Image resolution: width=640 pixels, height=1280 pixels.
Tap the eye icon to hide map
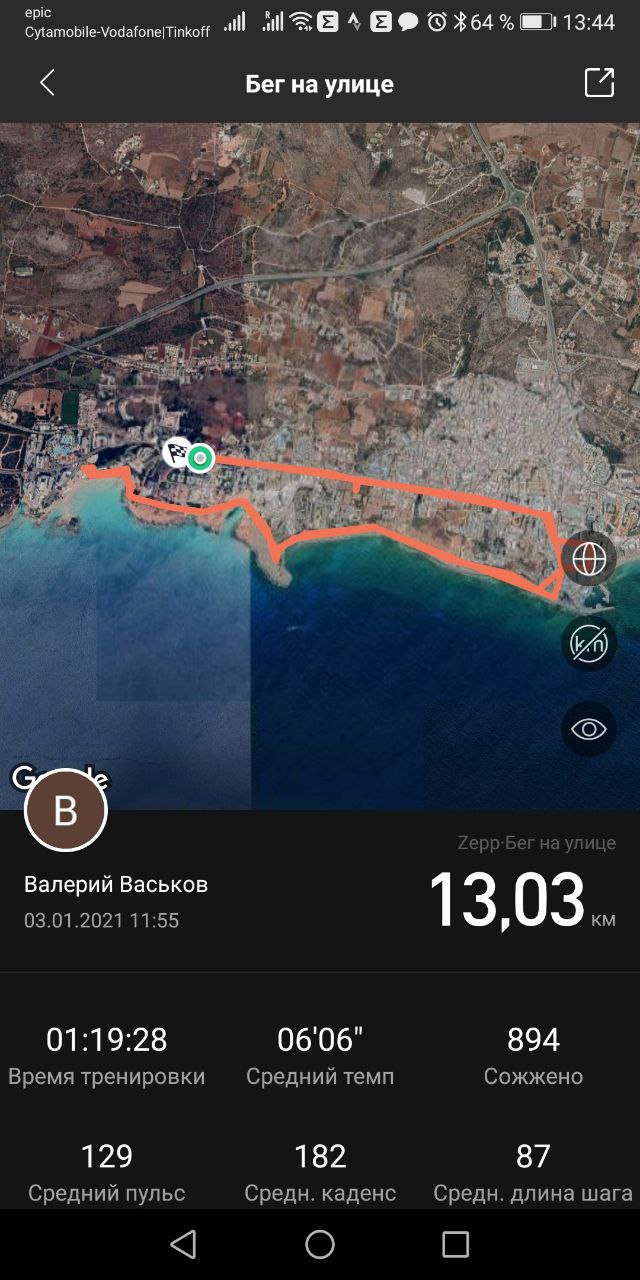(588, 729)
